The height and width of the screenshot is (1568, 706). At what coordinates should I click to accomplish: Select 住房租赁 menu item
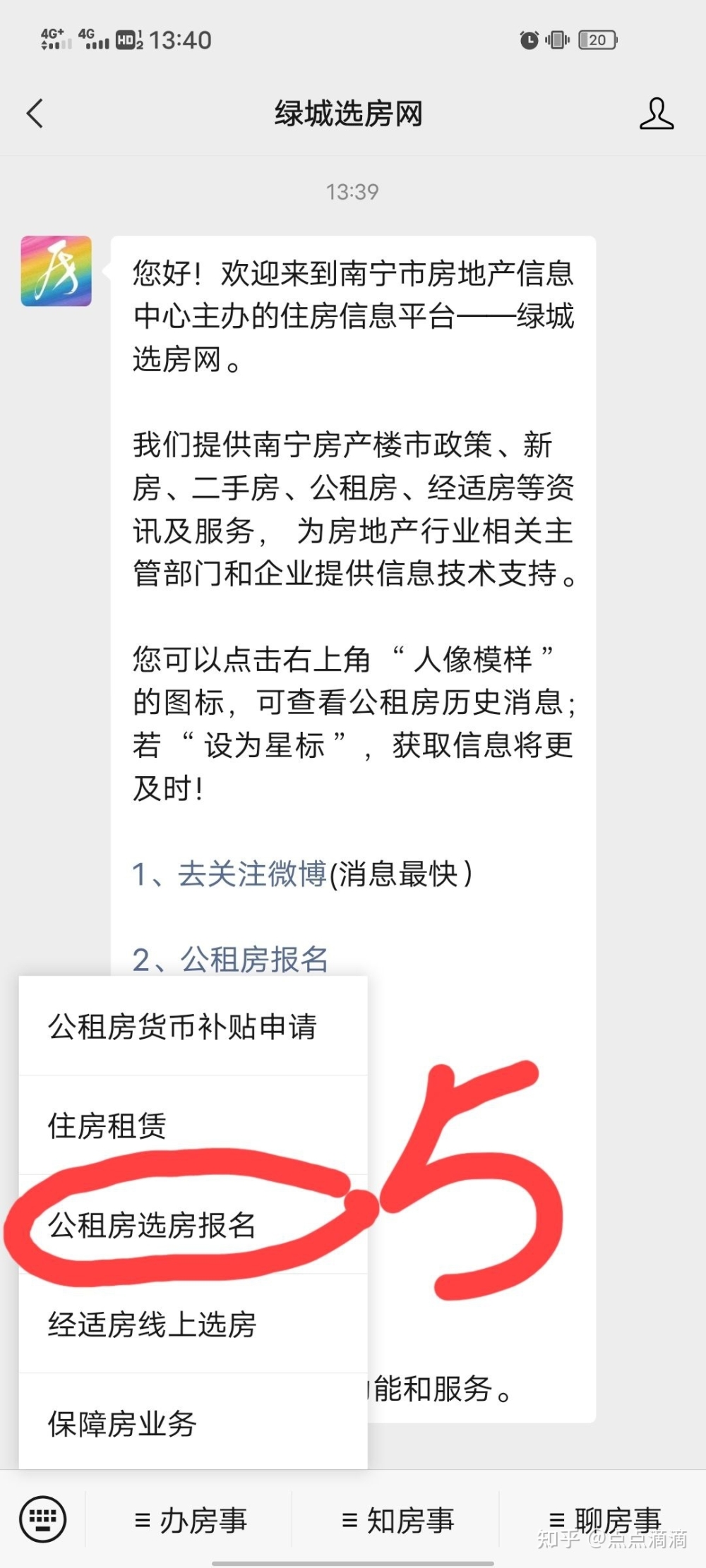pos(107,1126)
